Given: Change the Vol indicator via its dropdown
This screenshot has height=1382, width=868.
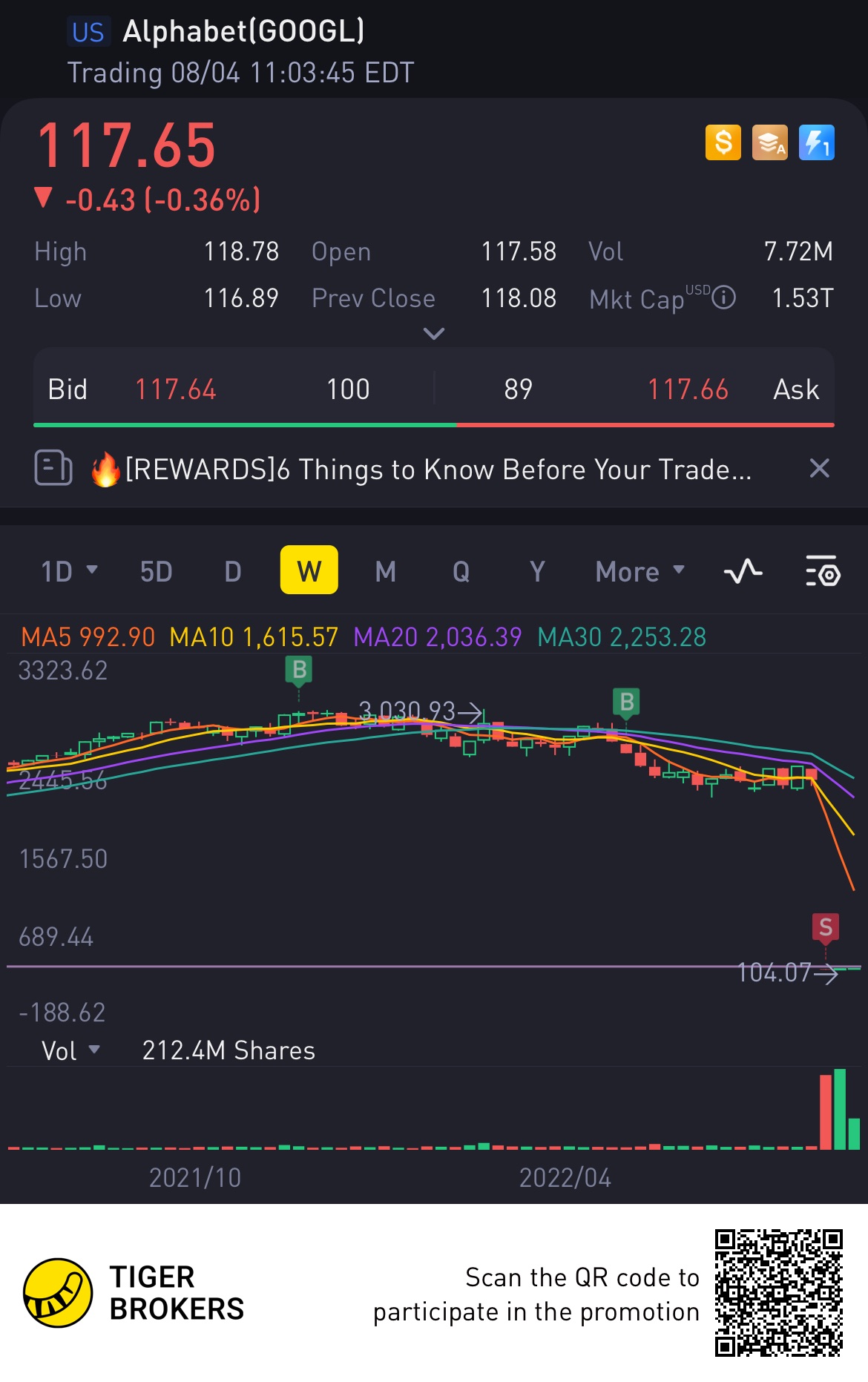Looking at the screenshot, I should (70, 1050).
